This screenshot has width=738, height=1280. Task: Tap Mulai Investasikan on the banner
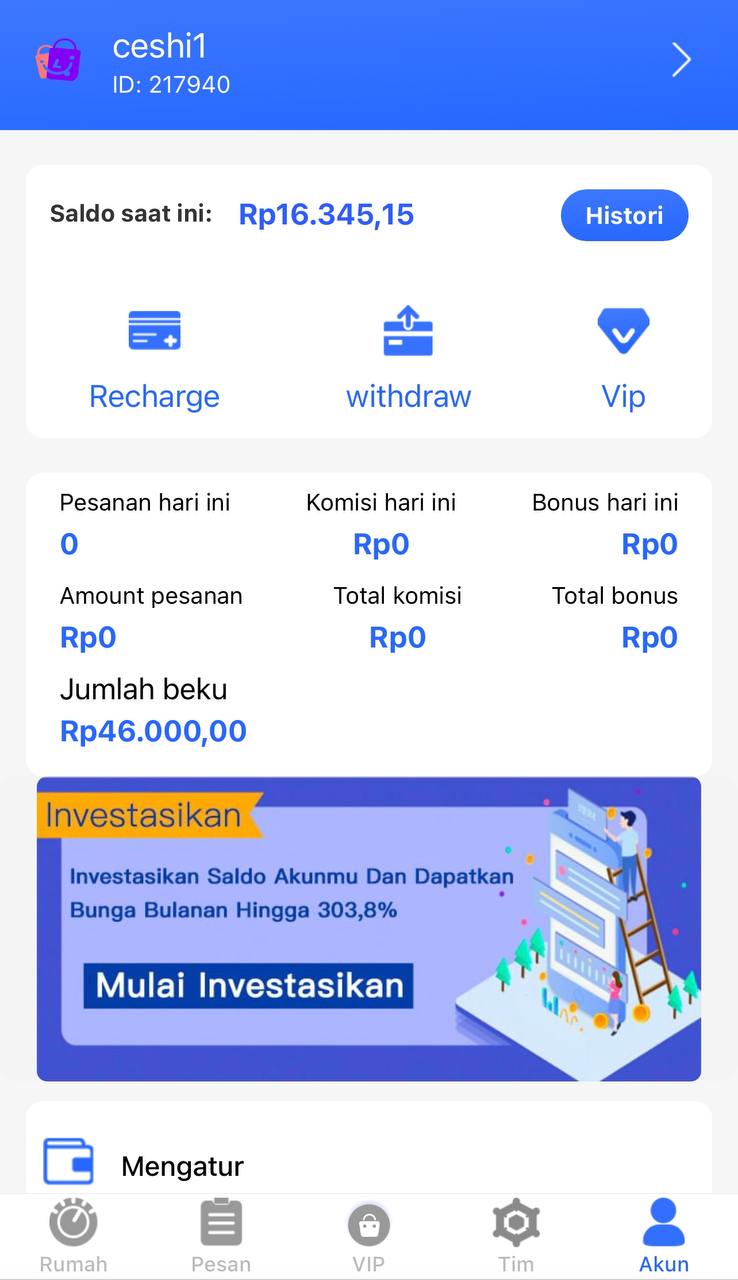click(249, 985)
